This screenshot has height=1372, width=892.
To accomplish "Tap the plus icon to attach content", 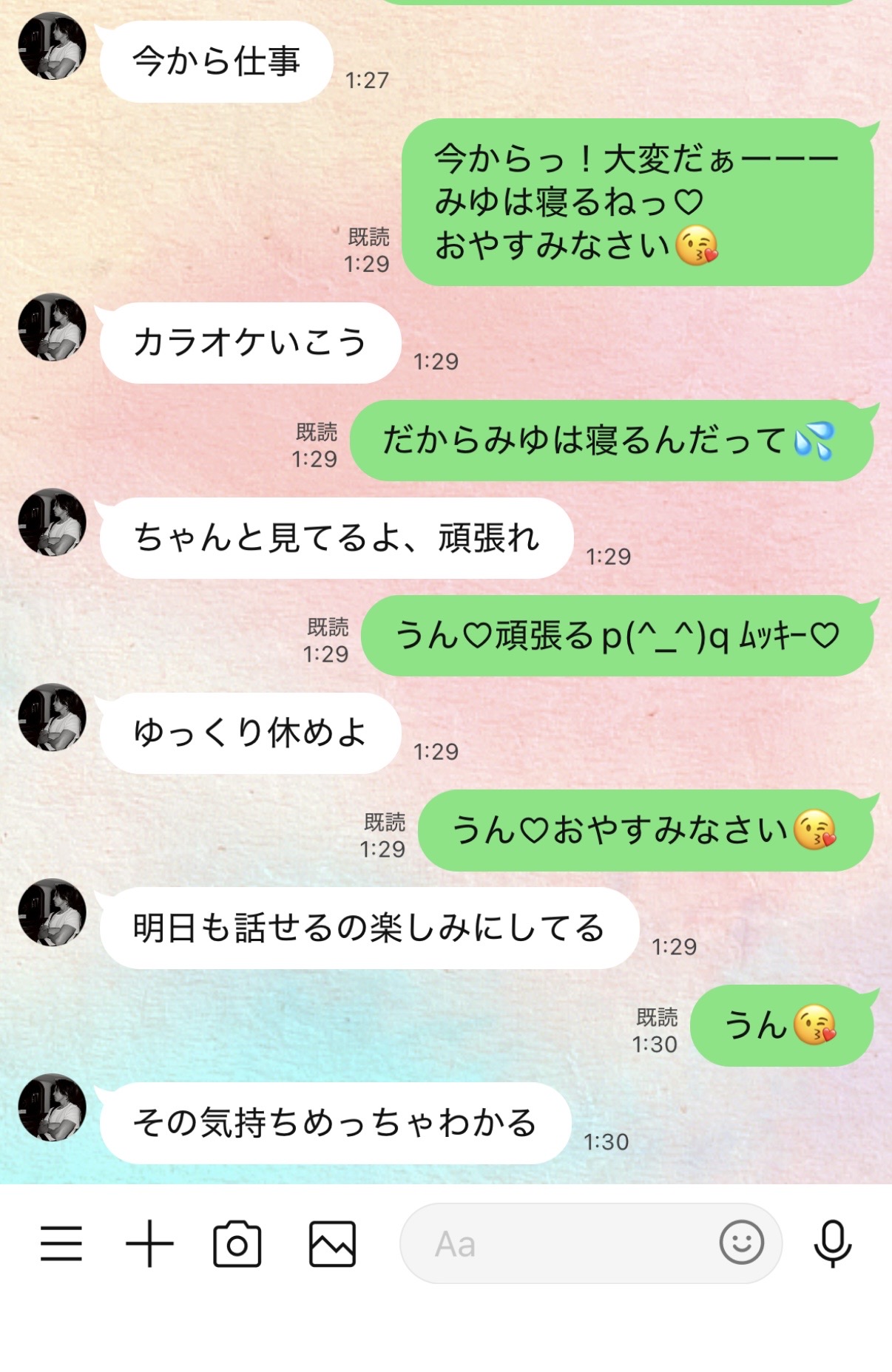I will click(149, 1243).
